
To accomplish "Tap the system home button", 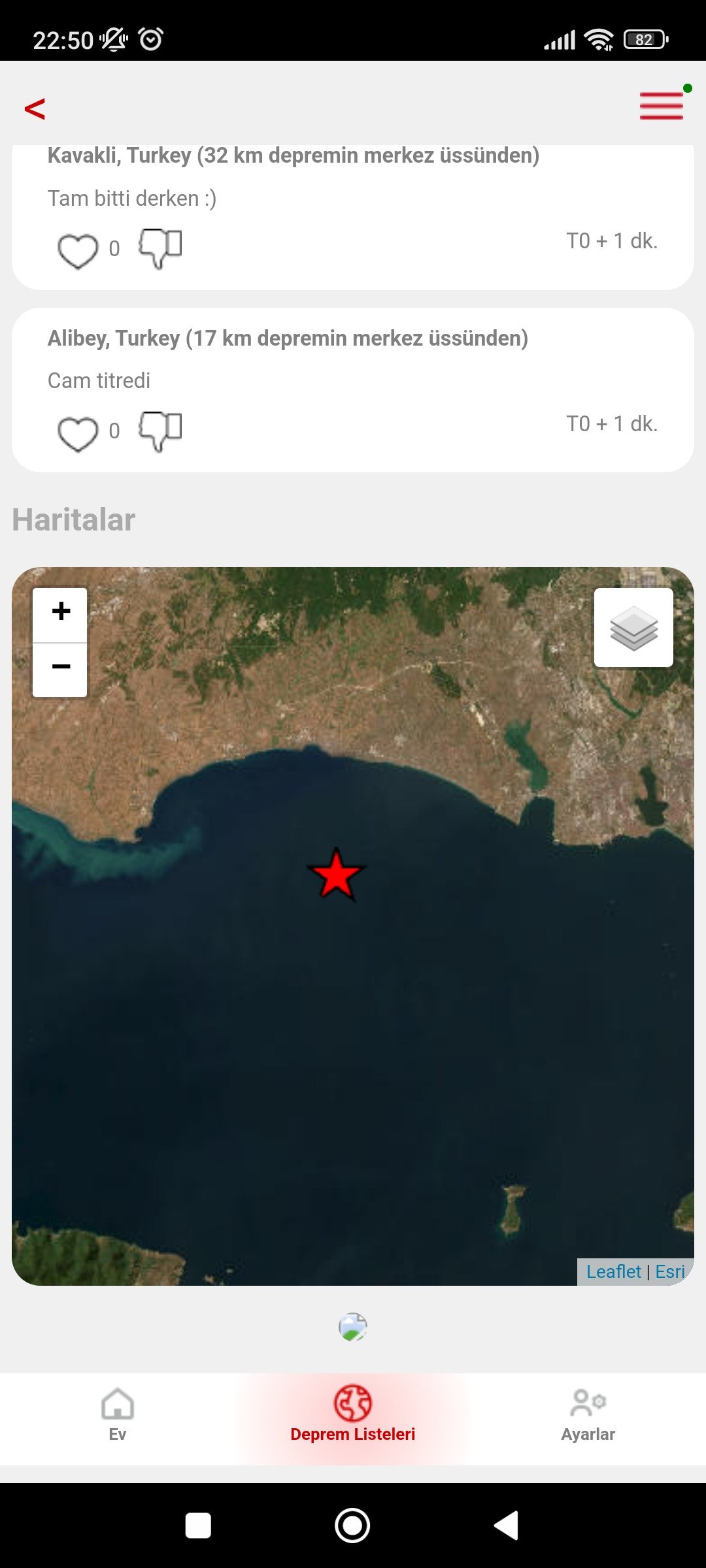I will [352, 1526].
